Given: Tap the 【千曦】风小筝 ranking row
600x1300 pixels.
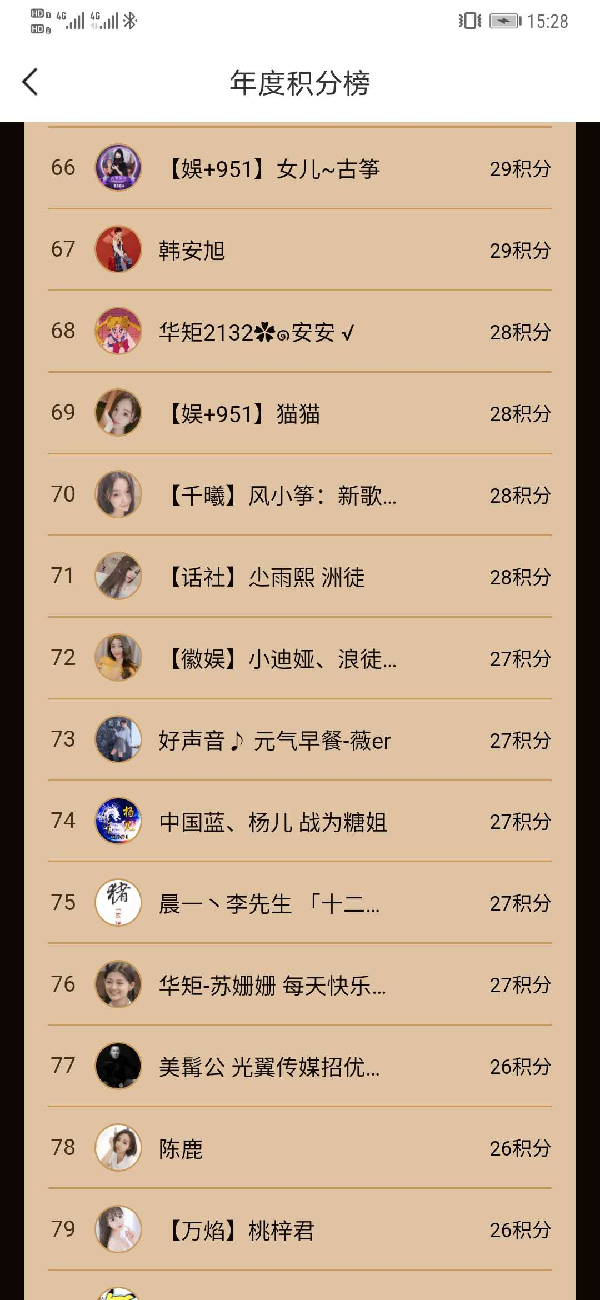Looking at the screenshot, I should pyautogui.click(x=300, y=495).
